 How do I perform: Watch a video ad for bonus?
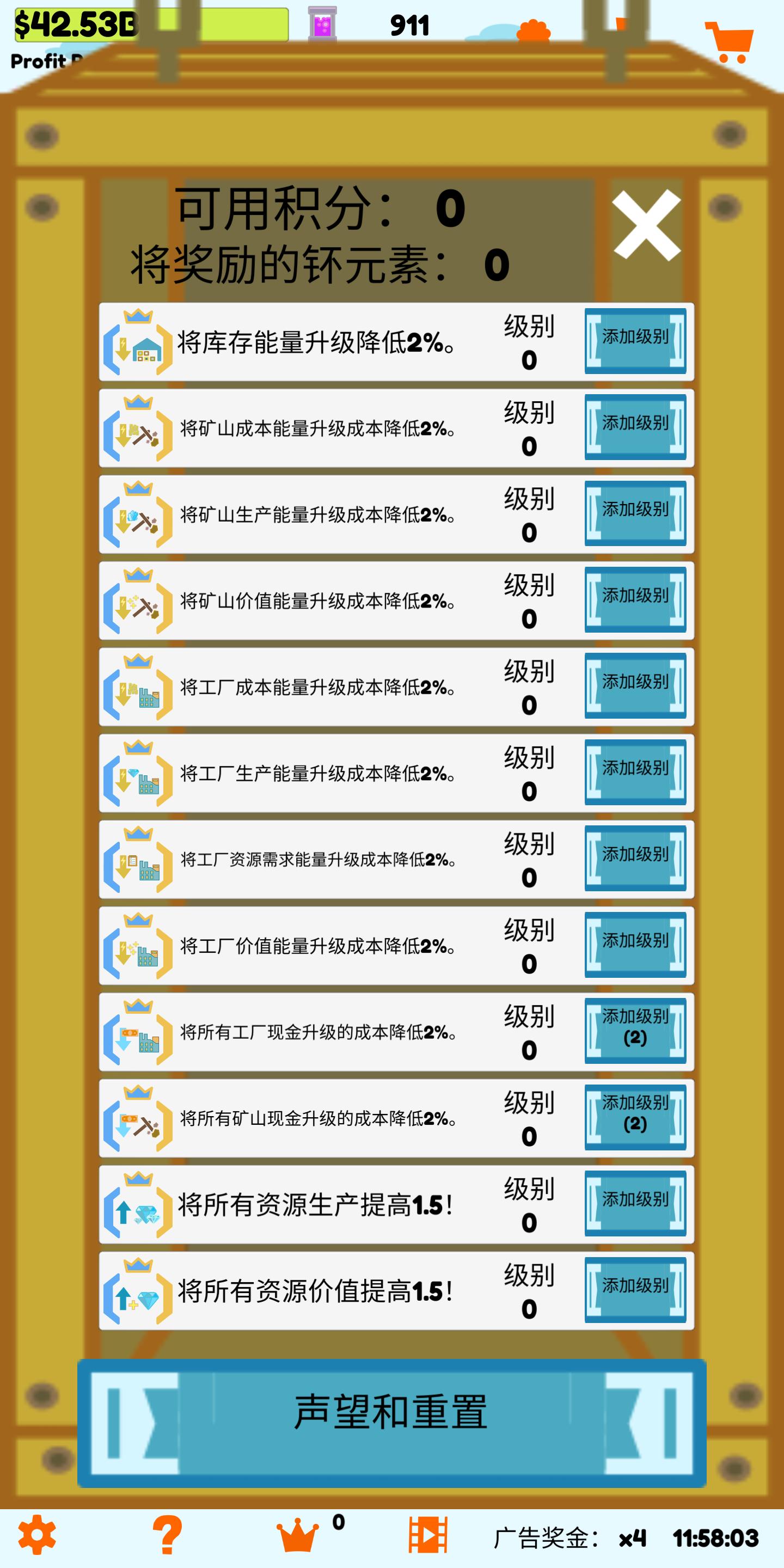[x=428, y=1535]
